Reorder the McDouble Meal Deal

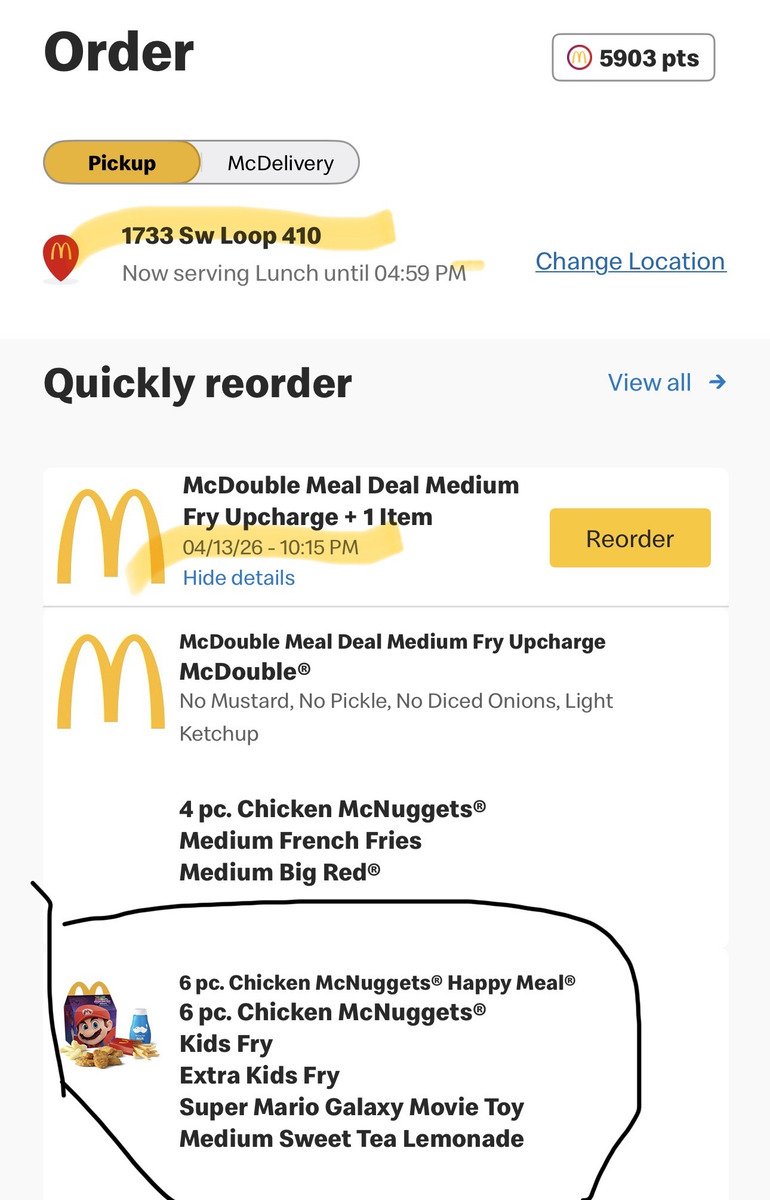(x=630, y=538)
